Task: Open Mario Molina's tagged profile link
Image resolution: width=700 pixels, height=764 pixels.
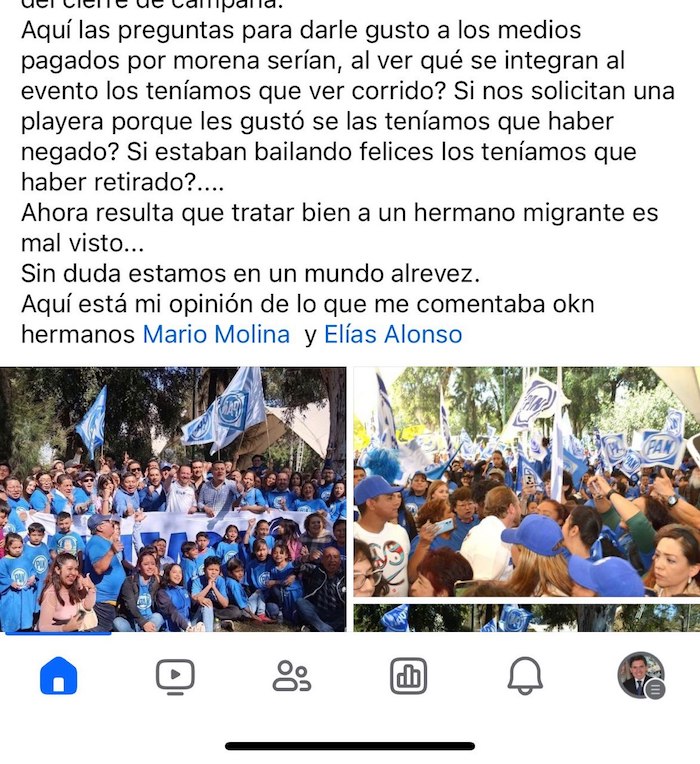Action: pyautogui.click(x=216, y=334)
